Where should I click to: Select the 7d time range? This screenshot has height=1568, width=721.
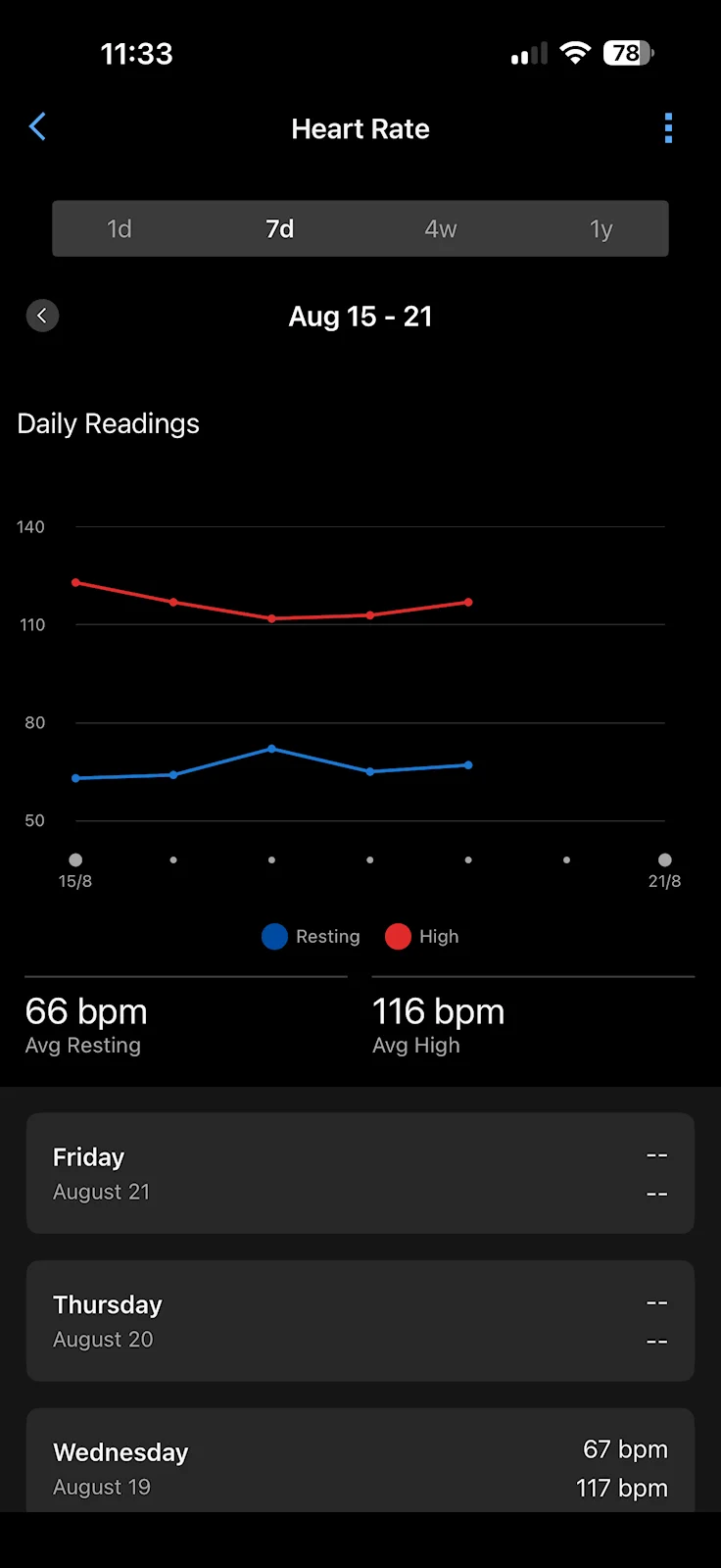(x=280, y=229)
